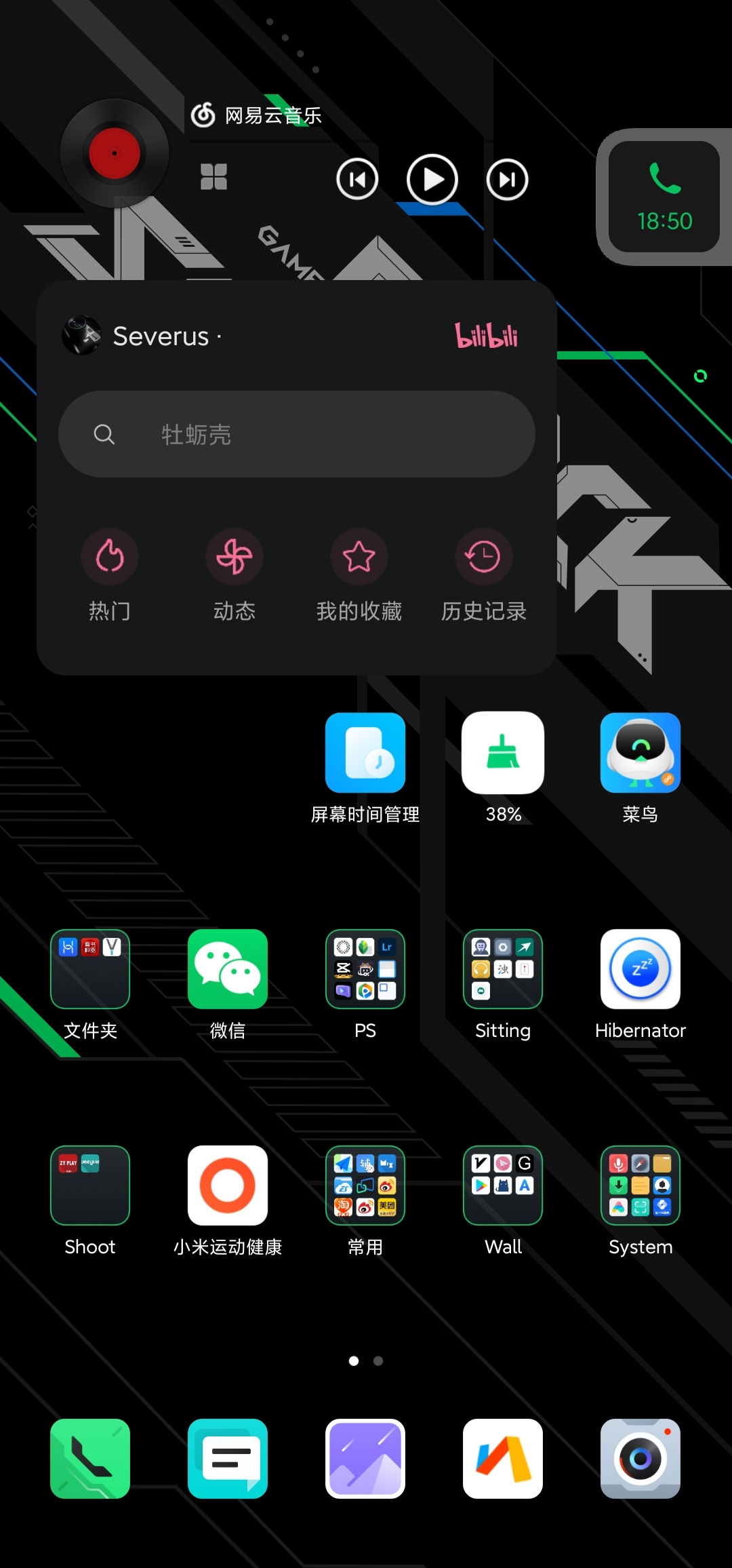This screenshot has width=732, height=1568.
Task: Tap the 18:50 call widget
Action: coord(664,197)
